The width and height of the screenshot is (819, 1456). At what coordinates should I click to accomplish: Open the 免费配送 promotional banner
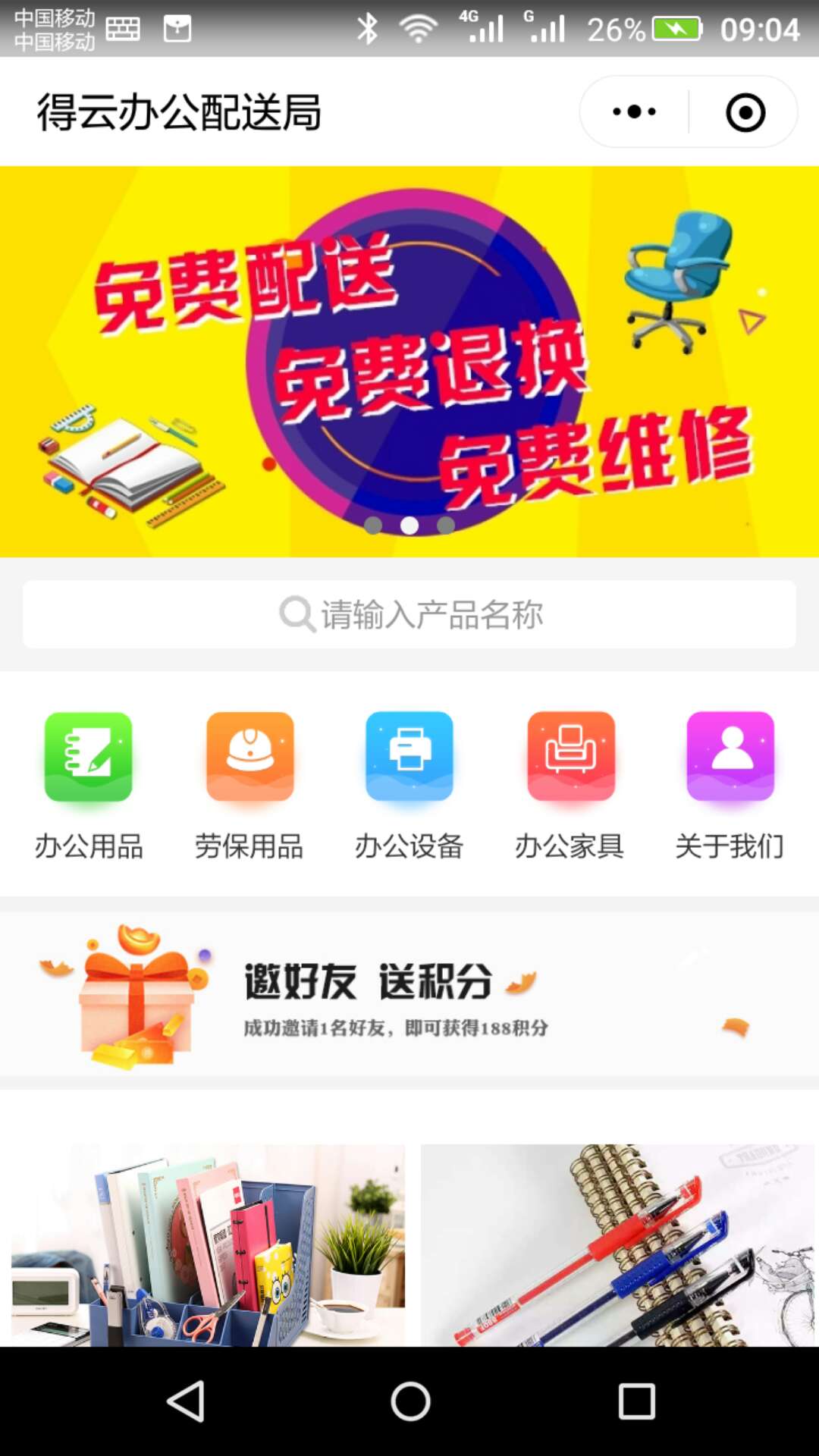409,361
